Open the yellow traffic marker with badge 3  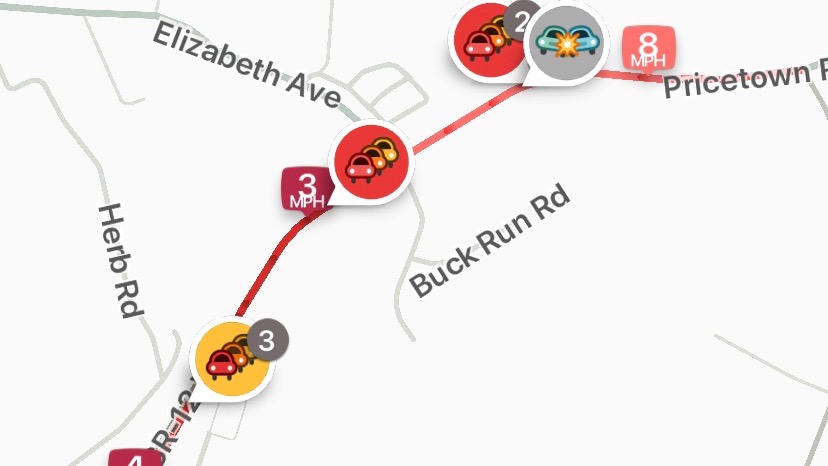232,358
